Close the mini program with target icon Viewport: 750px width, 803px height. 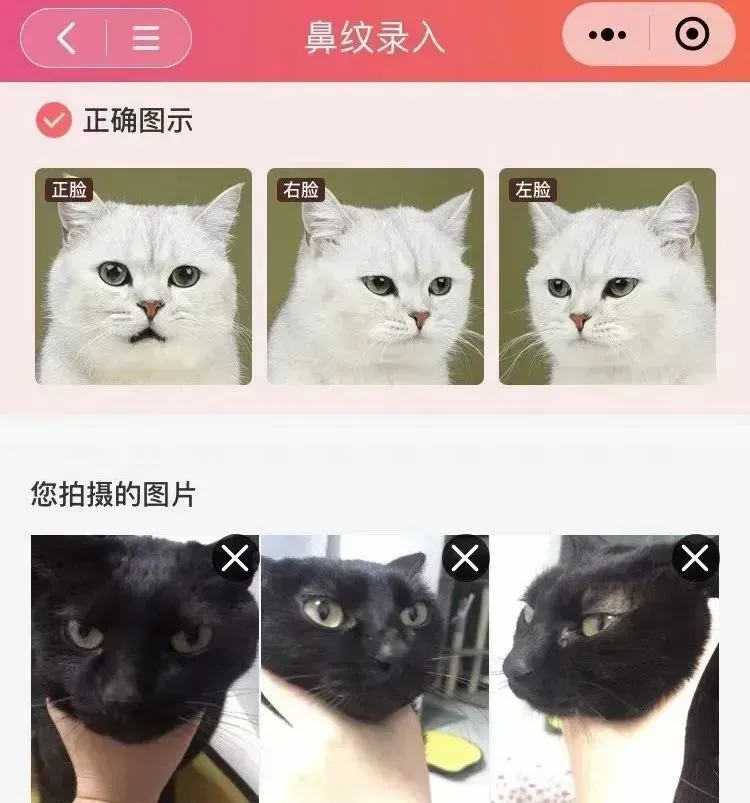(x=692, y=35)
